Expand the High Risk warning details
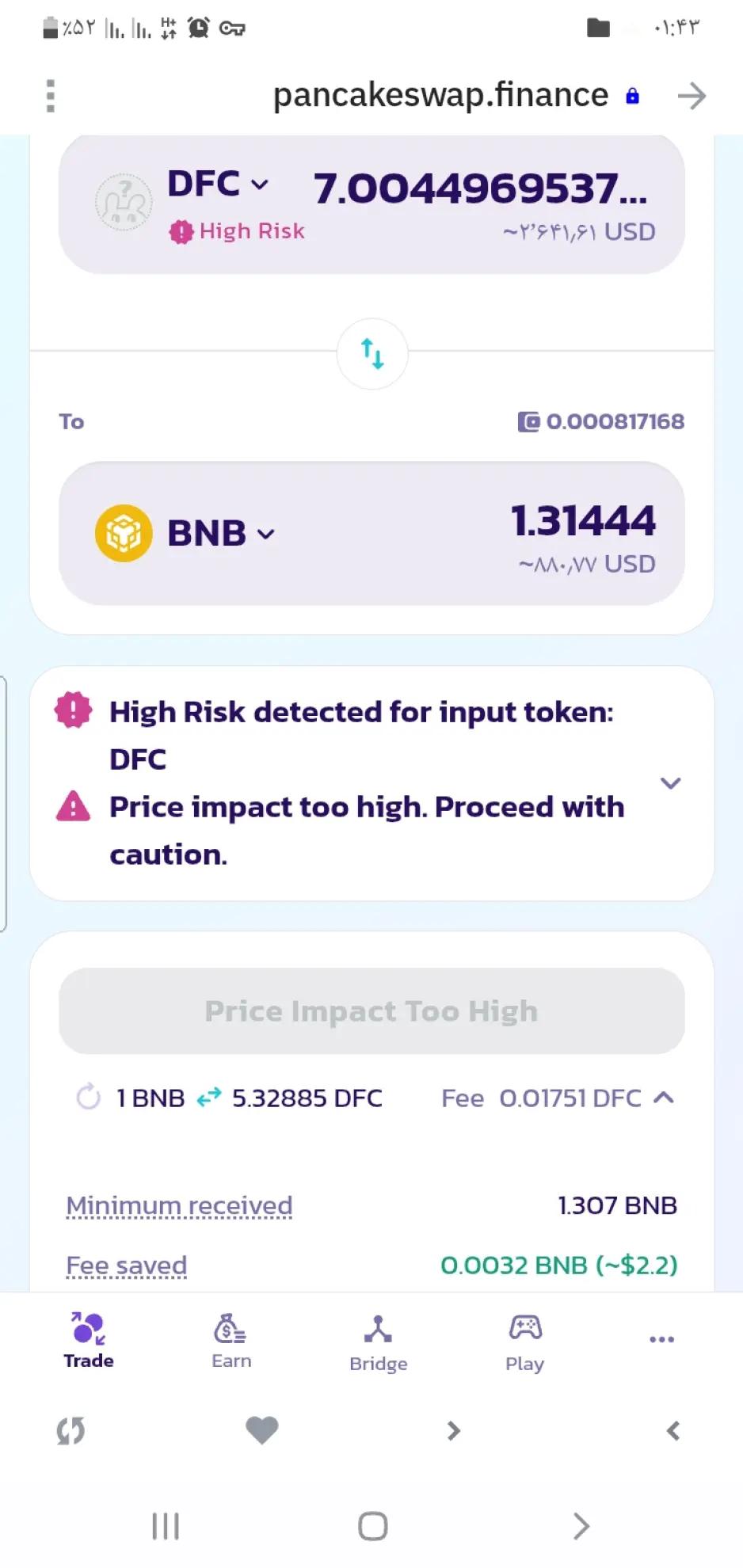 click(x=670, y=783)
